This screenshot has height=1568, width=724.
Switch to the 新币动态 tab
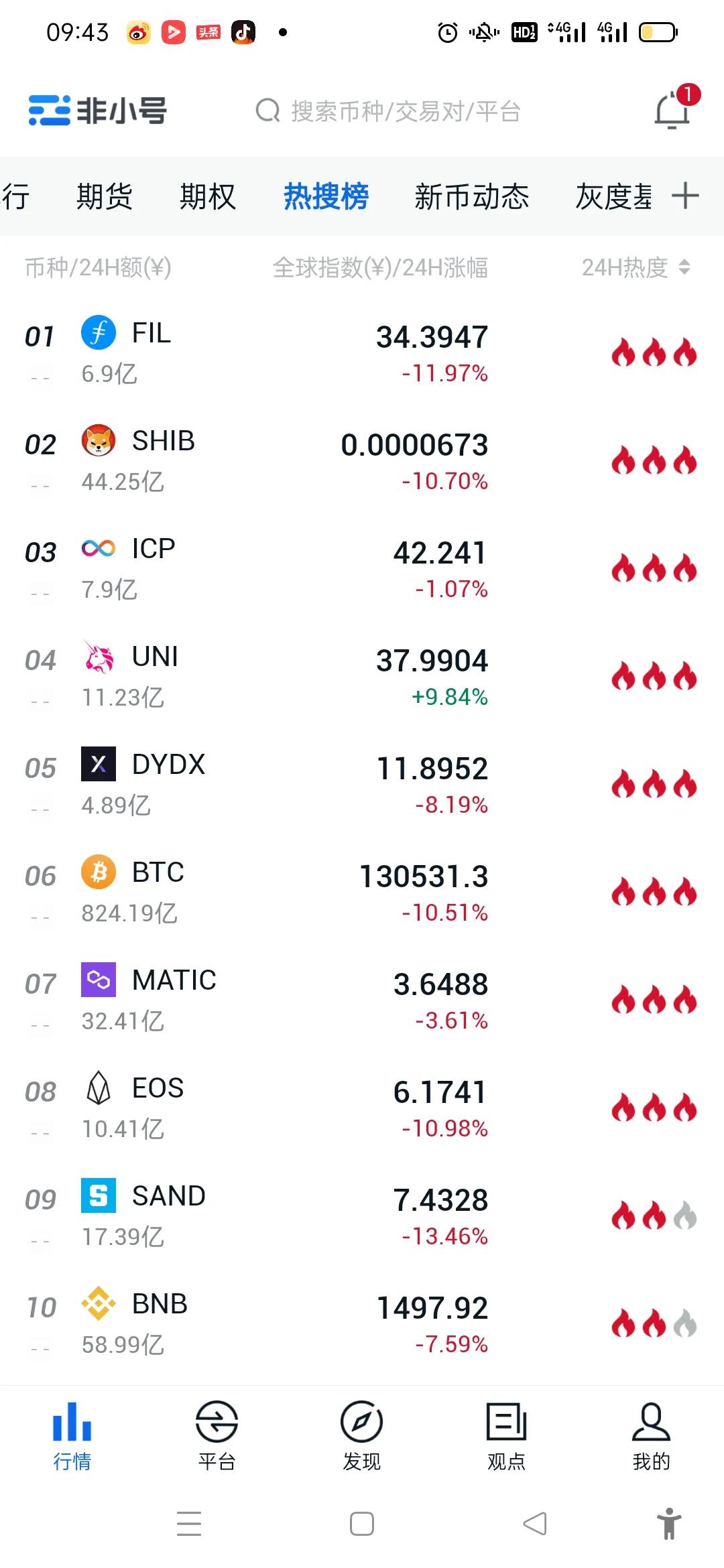pos(472,196)
